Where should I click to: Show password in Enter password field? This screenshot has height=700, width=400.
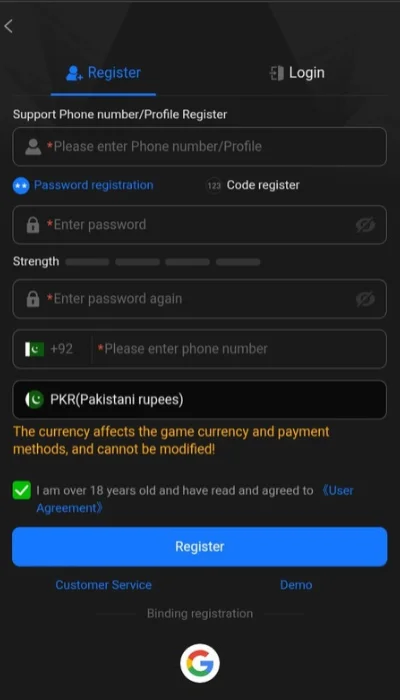[365, 225]
